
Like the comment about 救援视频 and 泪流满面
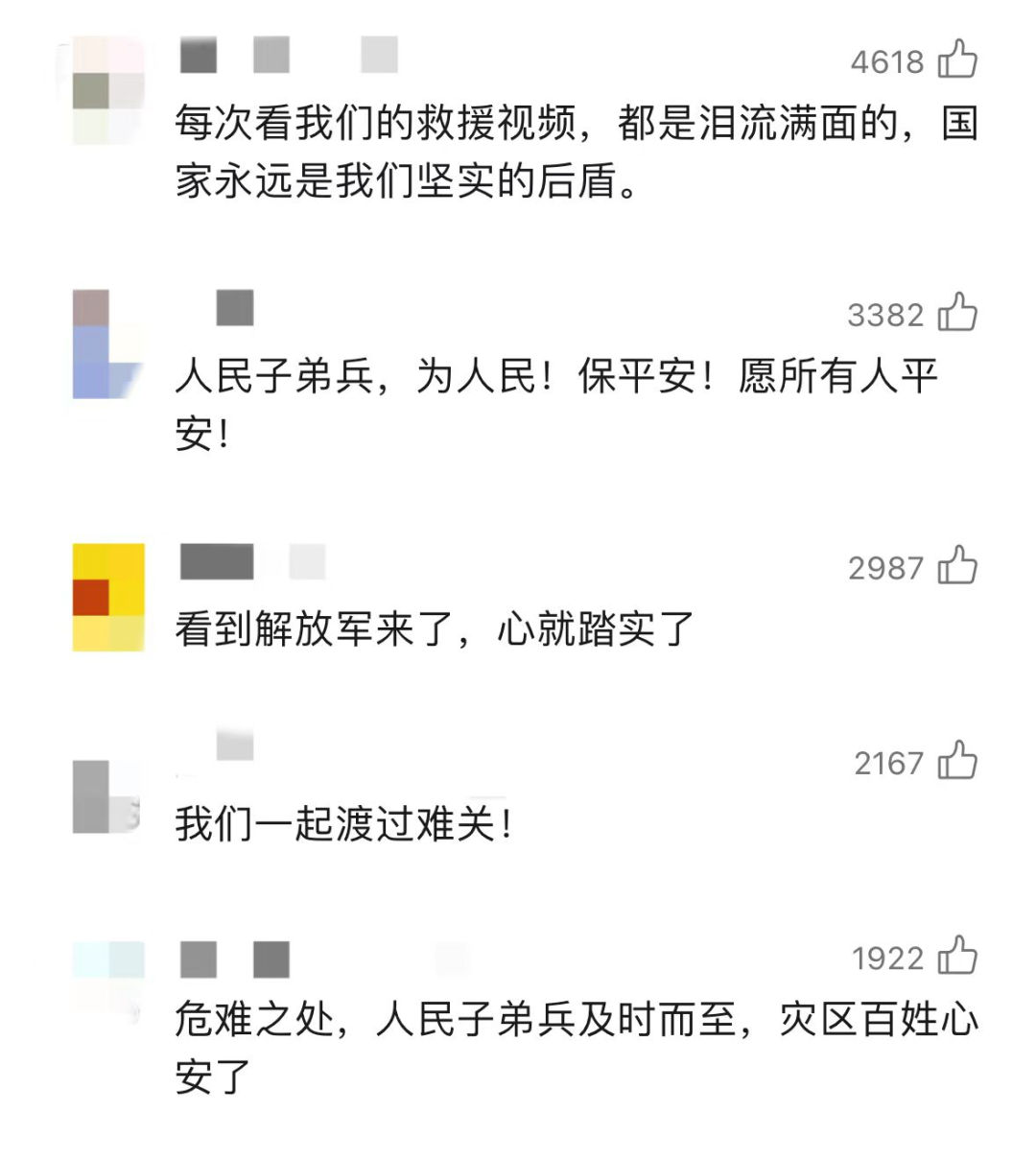957,59
